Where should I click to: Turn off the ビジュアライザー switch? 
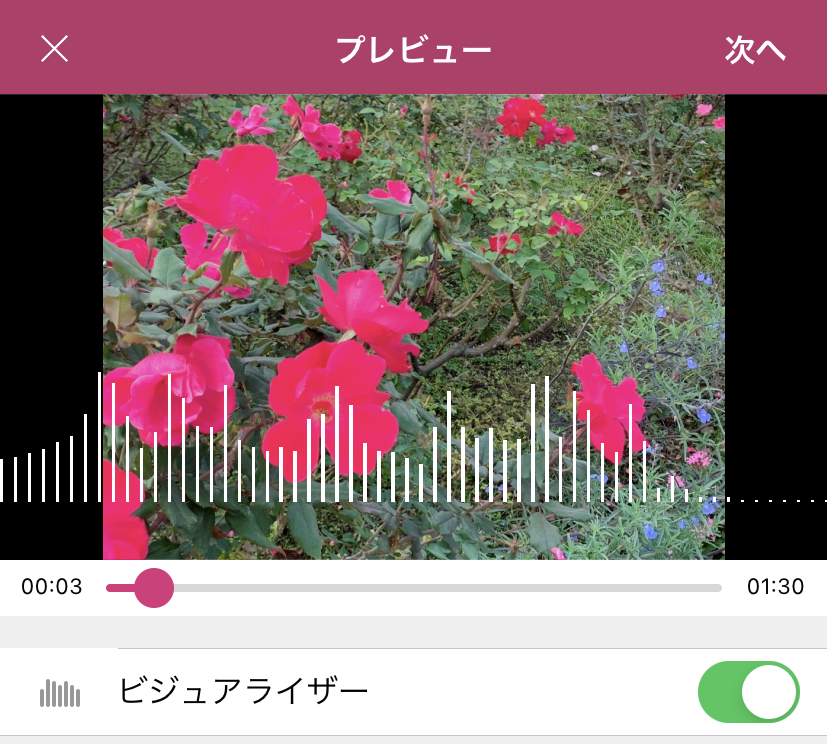click(x=748, y=691)
